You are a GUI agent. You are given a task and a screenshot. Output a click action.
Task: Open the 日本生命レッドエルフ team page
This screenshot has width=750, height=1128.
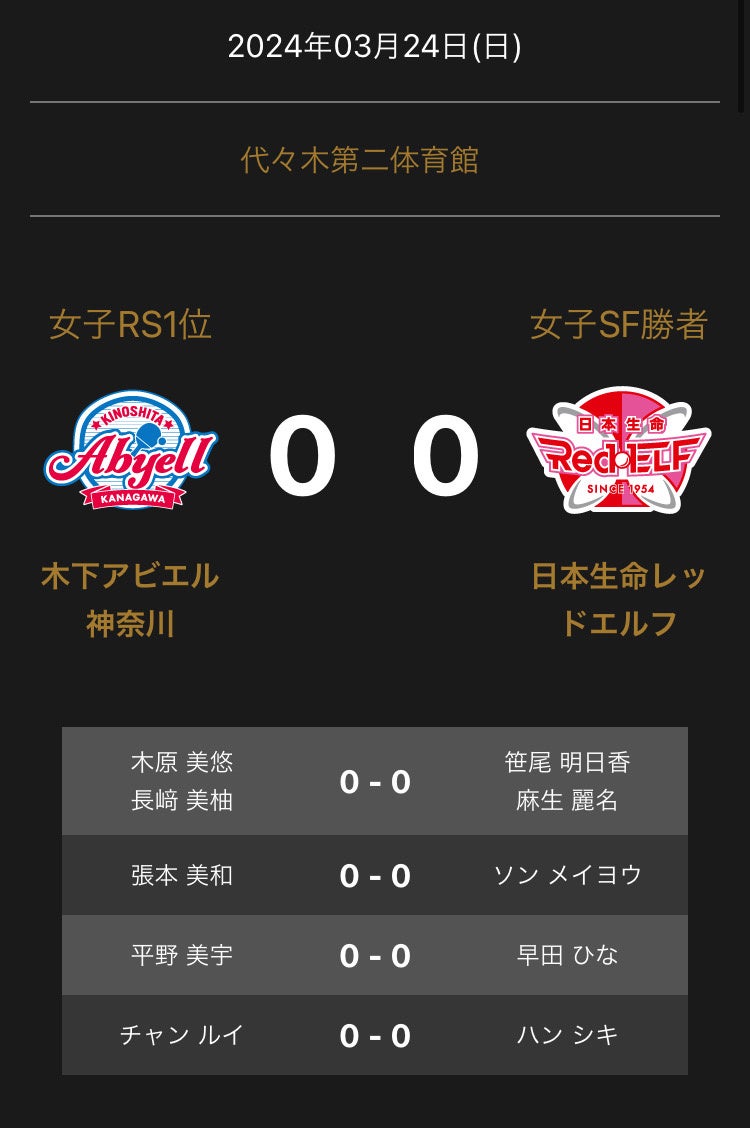tap(618, 599)
